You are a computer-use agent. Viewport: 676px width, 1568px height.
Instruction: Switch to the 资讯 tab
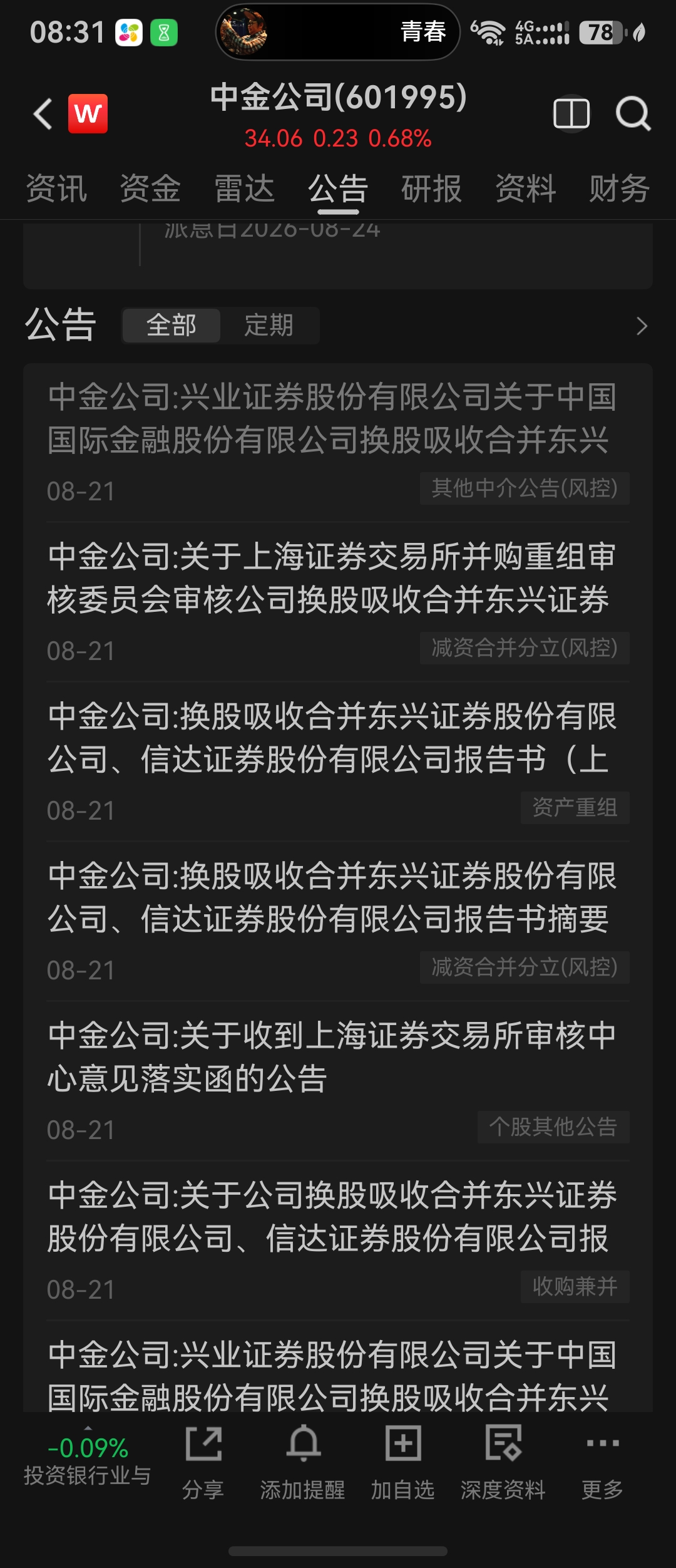[x=56, y=188]
